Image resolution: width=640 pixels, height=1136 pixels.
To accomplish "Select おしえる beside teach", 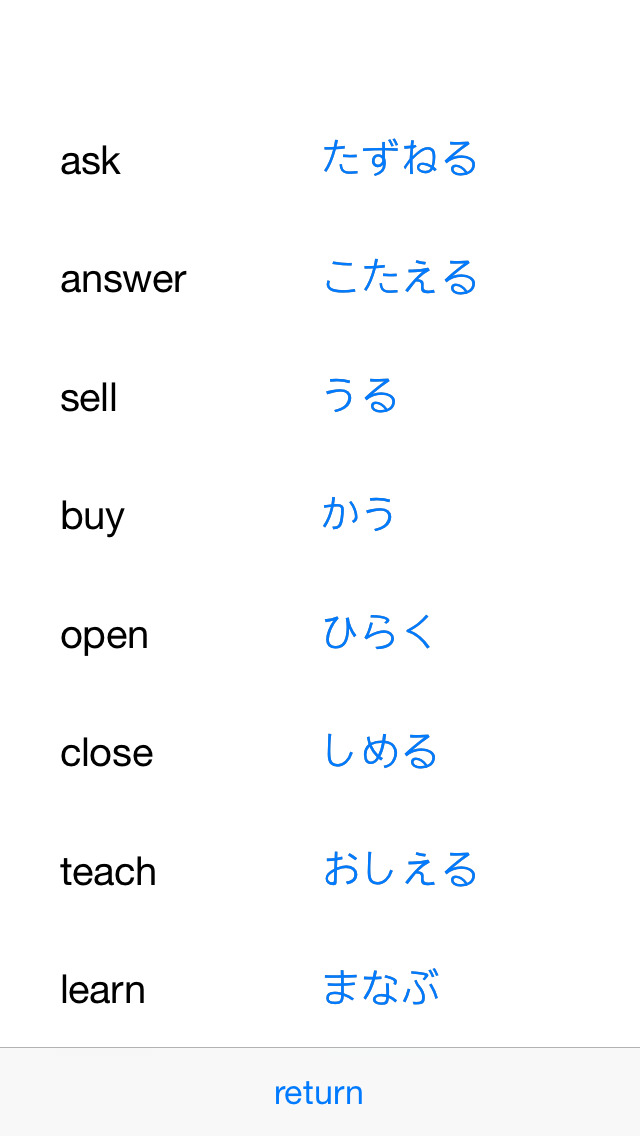I will pos(400,870).
